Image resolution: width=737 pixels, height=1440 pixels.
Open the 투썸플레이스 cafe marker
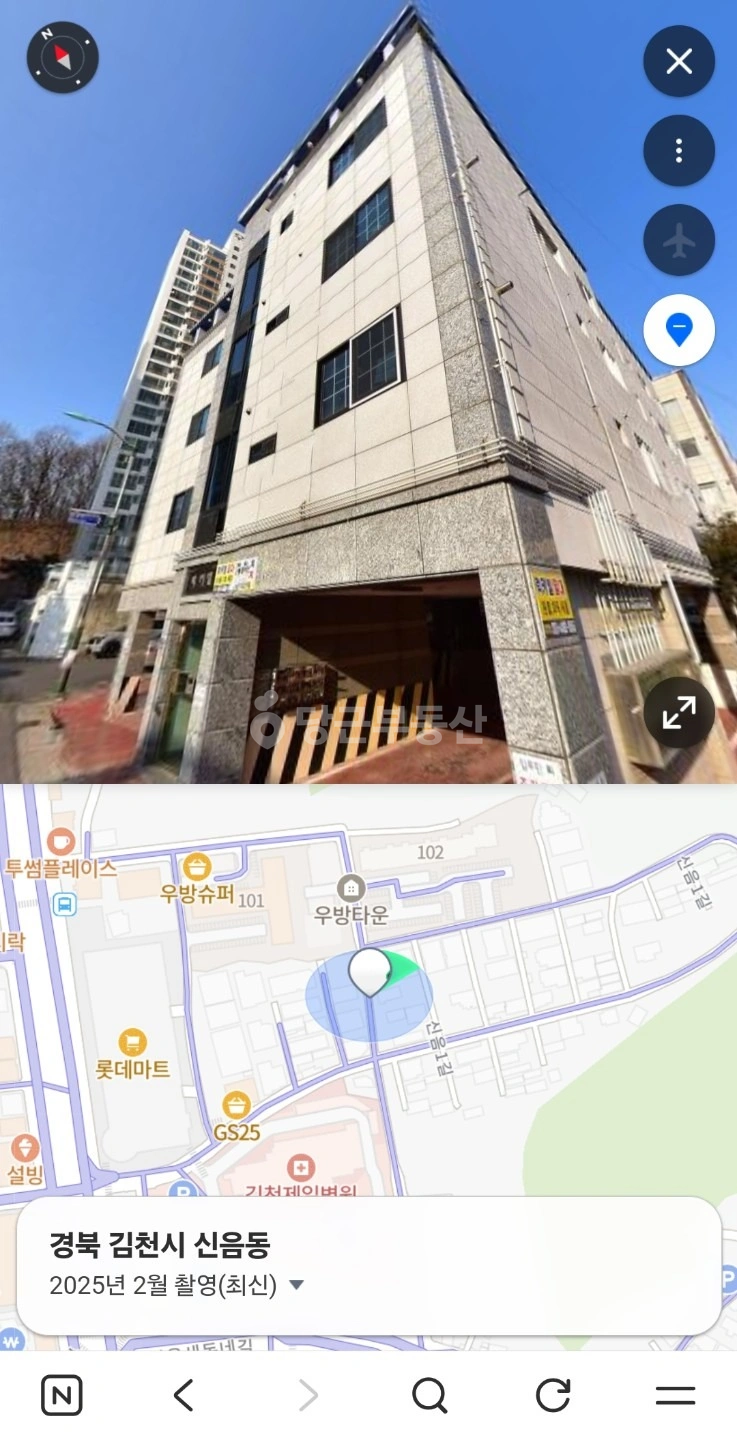[x=61, y=853]
